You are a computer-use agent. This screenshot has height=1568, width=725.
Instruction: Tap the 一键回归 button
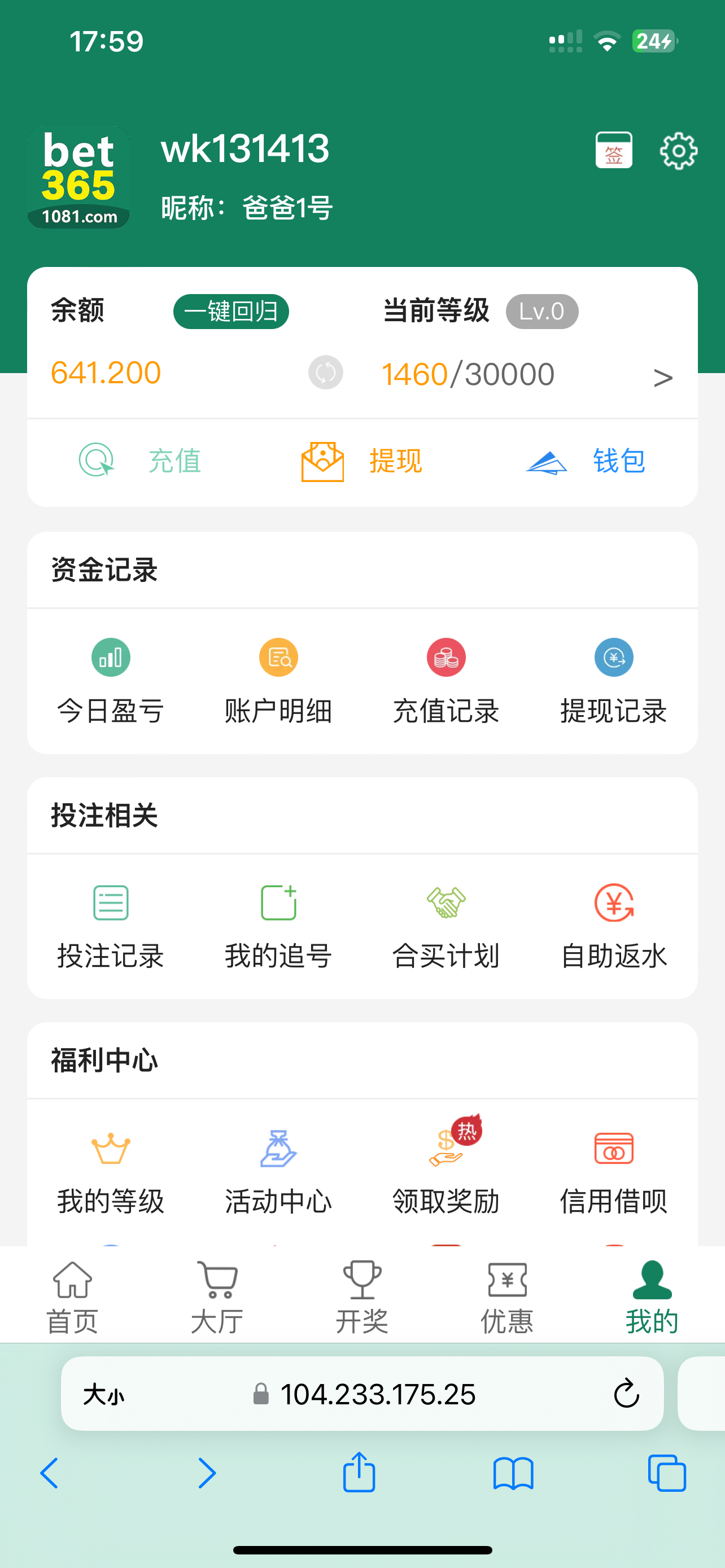[x=231, y=312]
